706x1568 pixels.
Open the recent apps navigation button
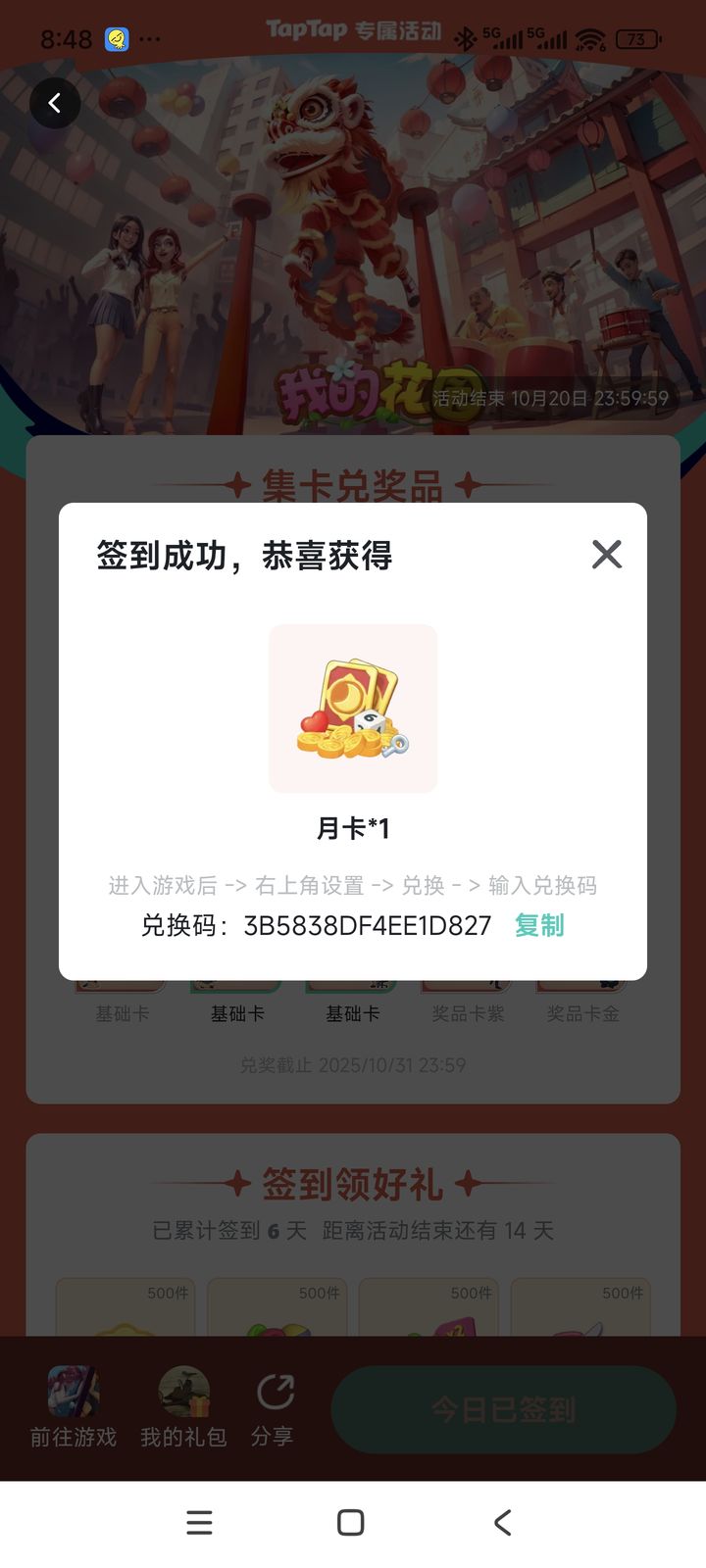click(x=199, y=1522)
